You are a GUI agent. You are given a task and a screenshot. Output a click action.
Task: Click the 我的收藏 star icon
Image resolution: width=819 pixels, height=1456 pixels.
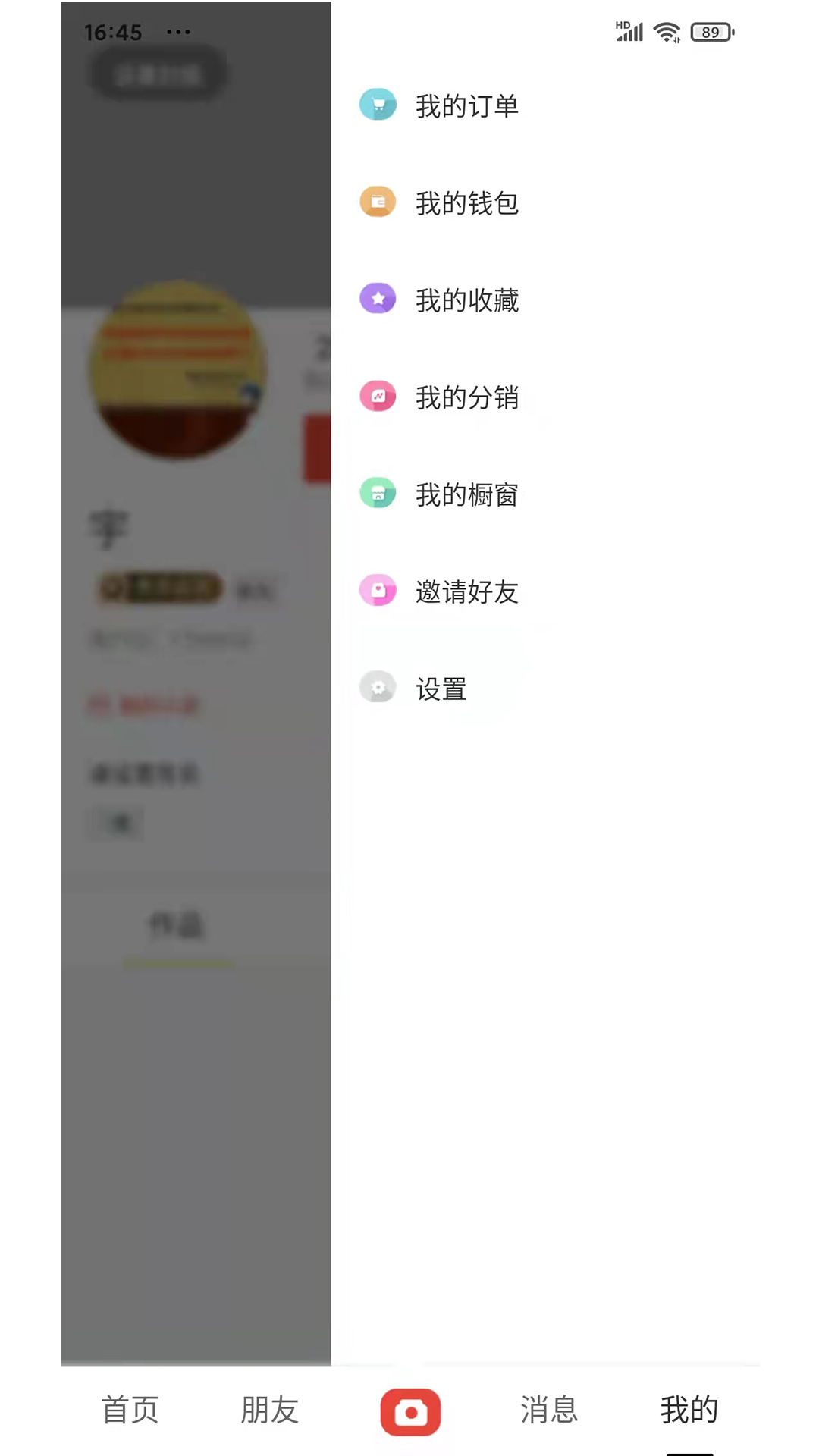coord(378,299)
